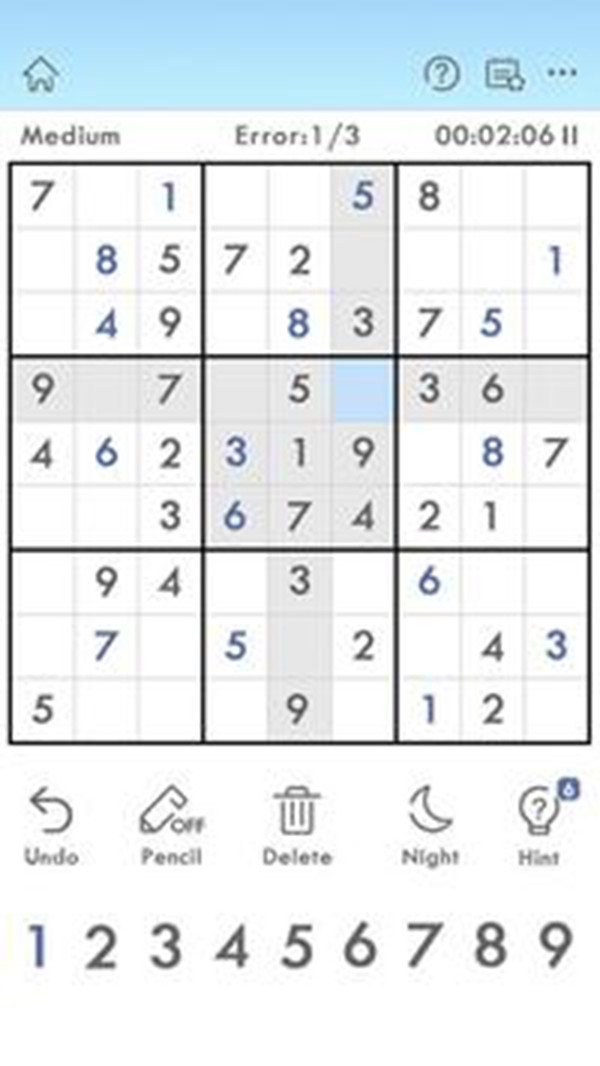Select digit 3 in the number row
Viewport: 600px width, 1066px height.
pos(166,946)
